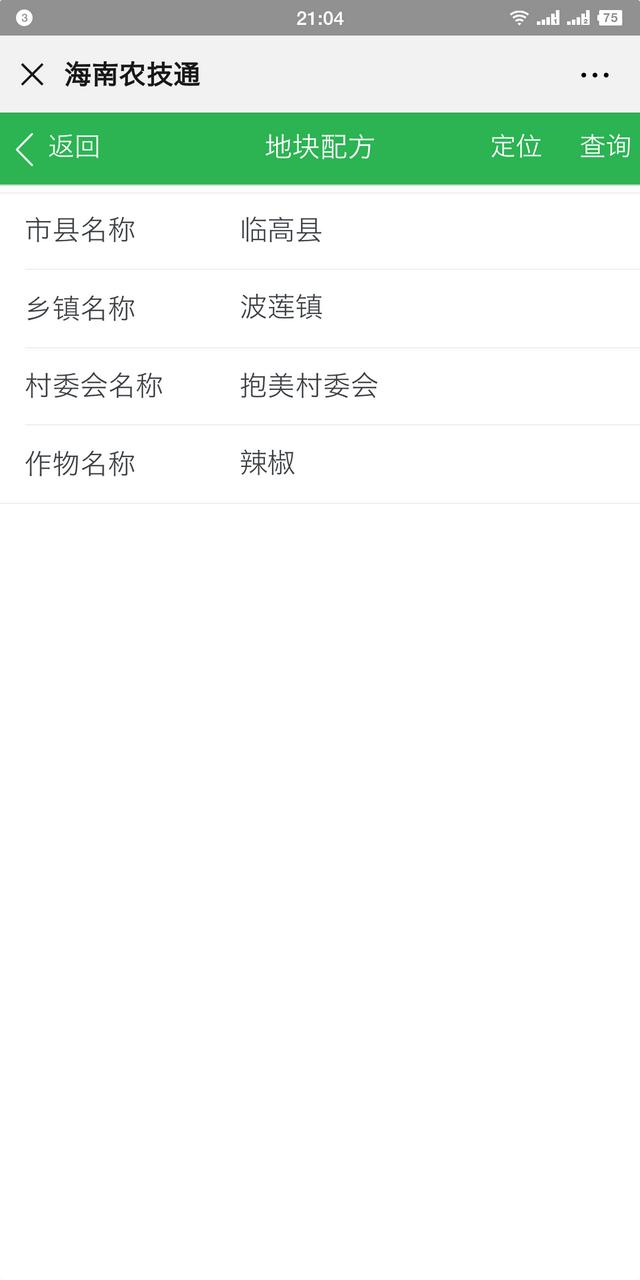Select the 市县名称 field showing 临高县
The width and height of the screenshot is (640, 1280).
281,231
